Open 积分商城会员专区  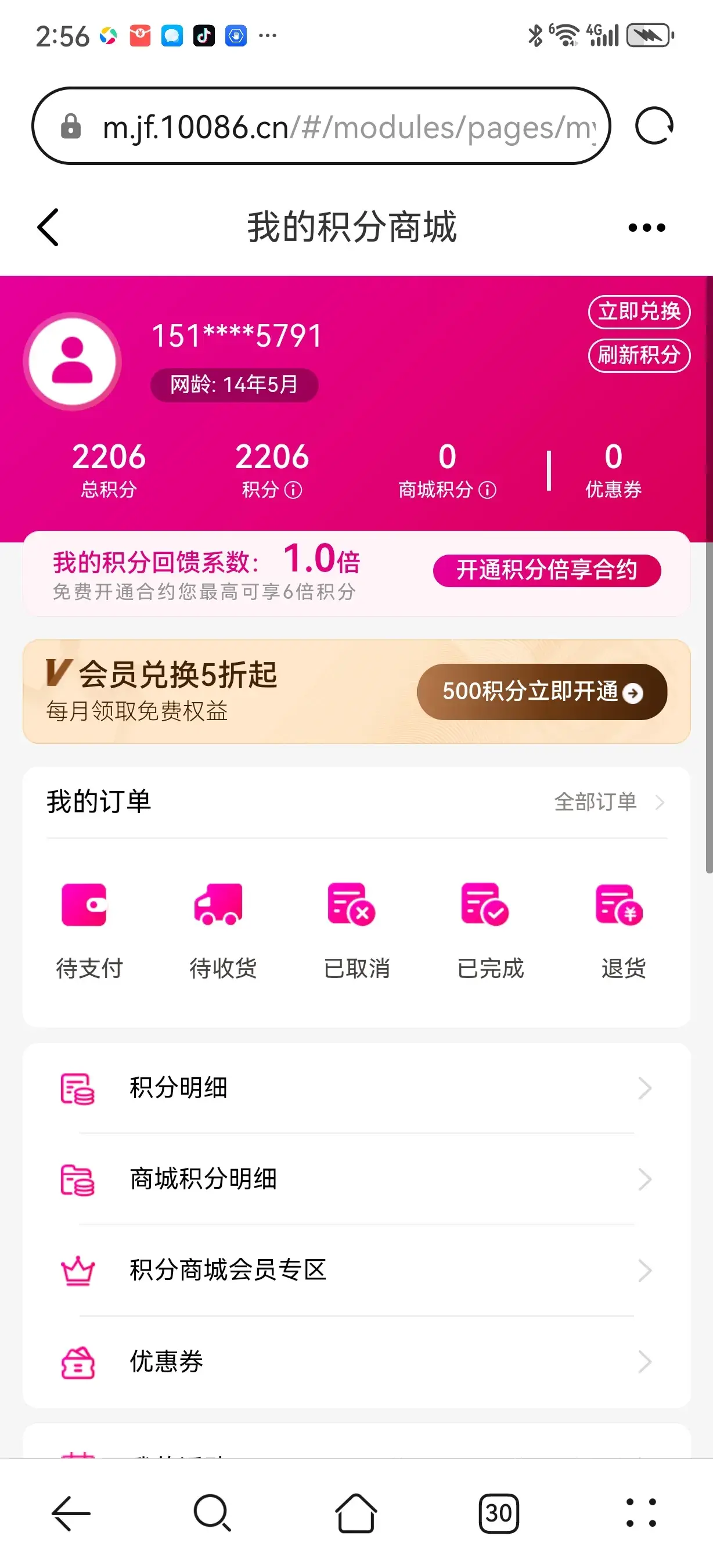(x=356, y=1270)
